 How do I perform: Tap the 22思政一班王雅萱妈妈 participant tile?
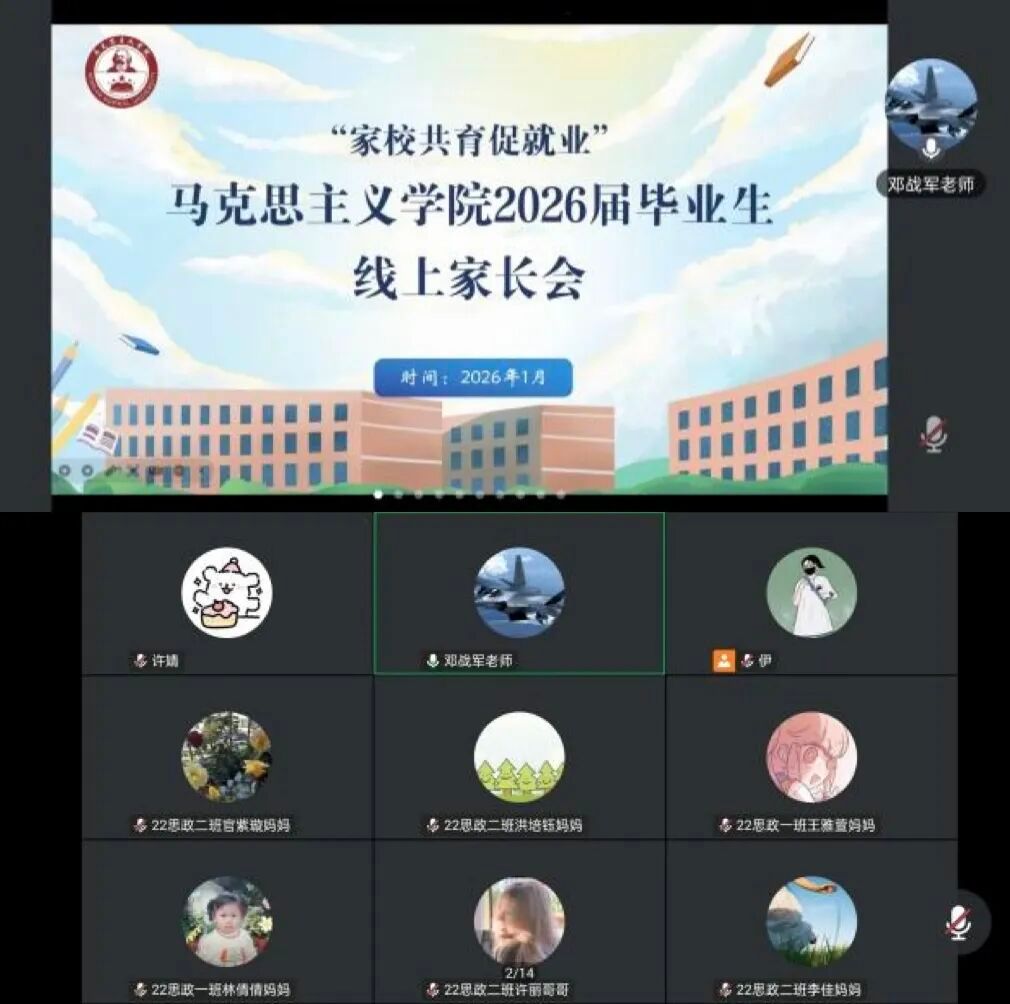tap(811, 758)
